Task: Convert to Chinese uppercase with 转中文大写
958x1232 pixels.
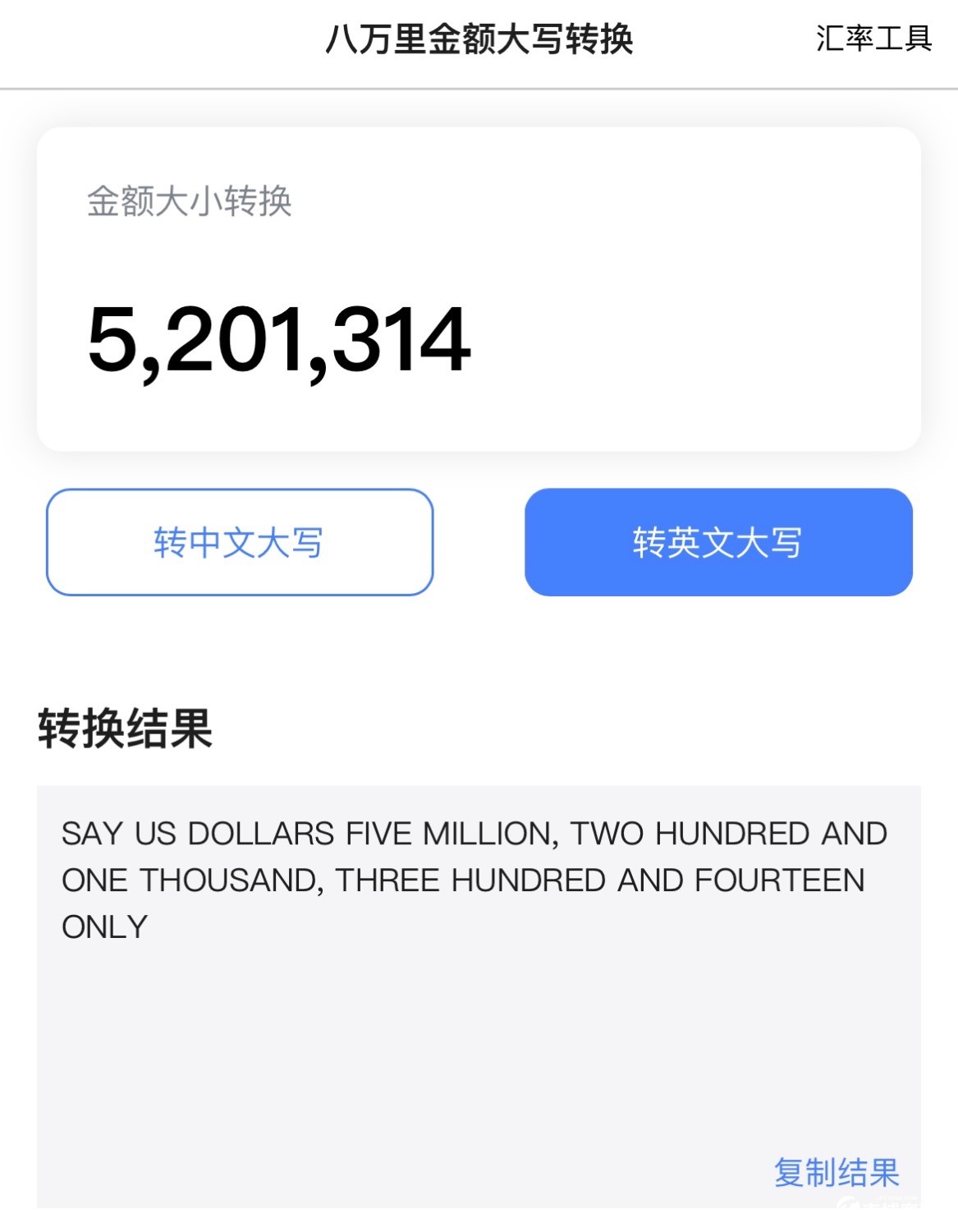Action: [x=239, y=542]
